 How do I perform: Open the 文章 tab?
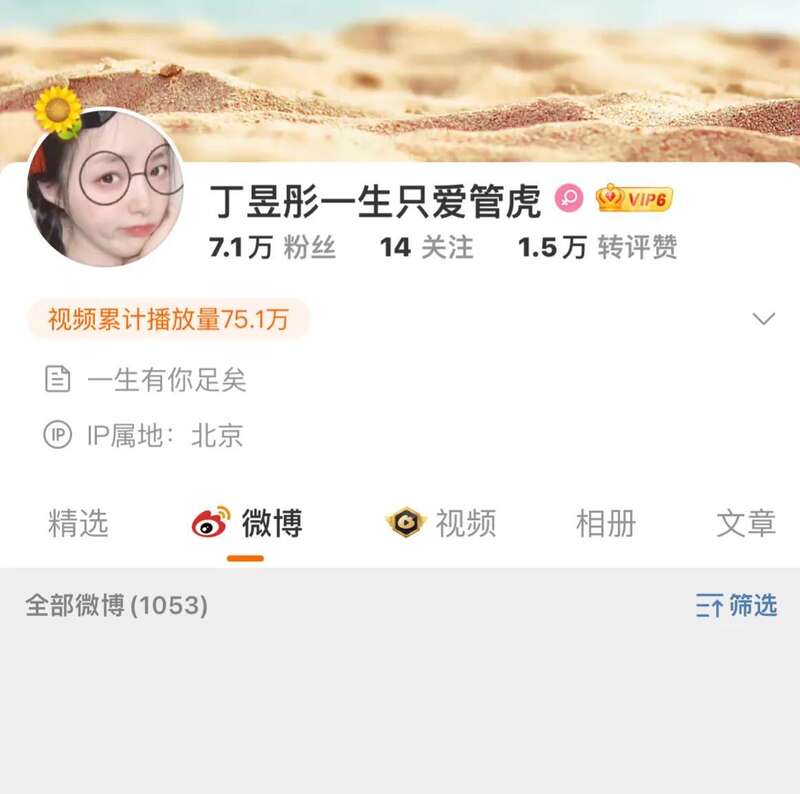[x=746, y=523]
